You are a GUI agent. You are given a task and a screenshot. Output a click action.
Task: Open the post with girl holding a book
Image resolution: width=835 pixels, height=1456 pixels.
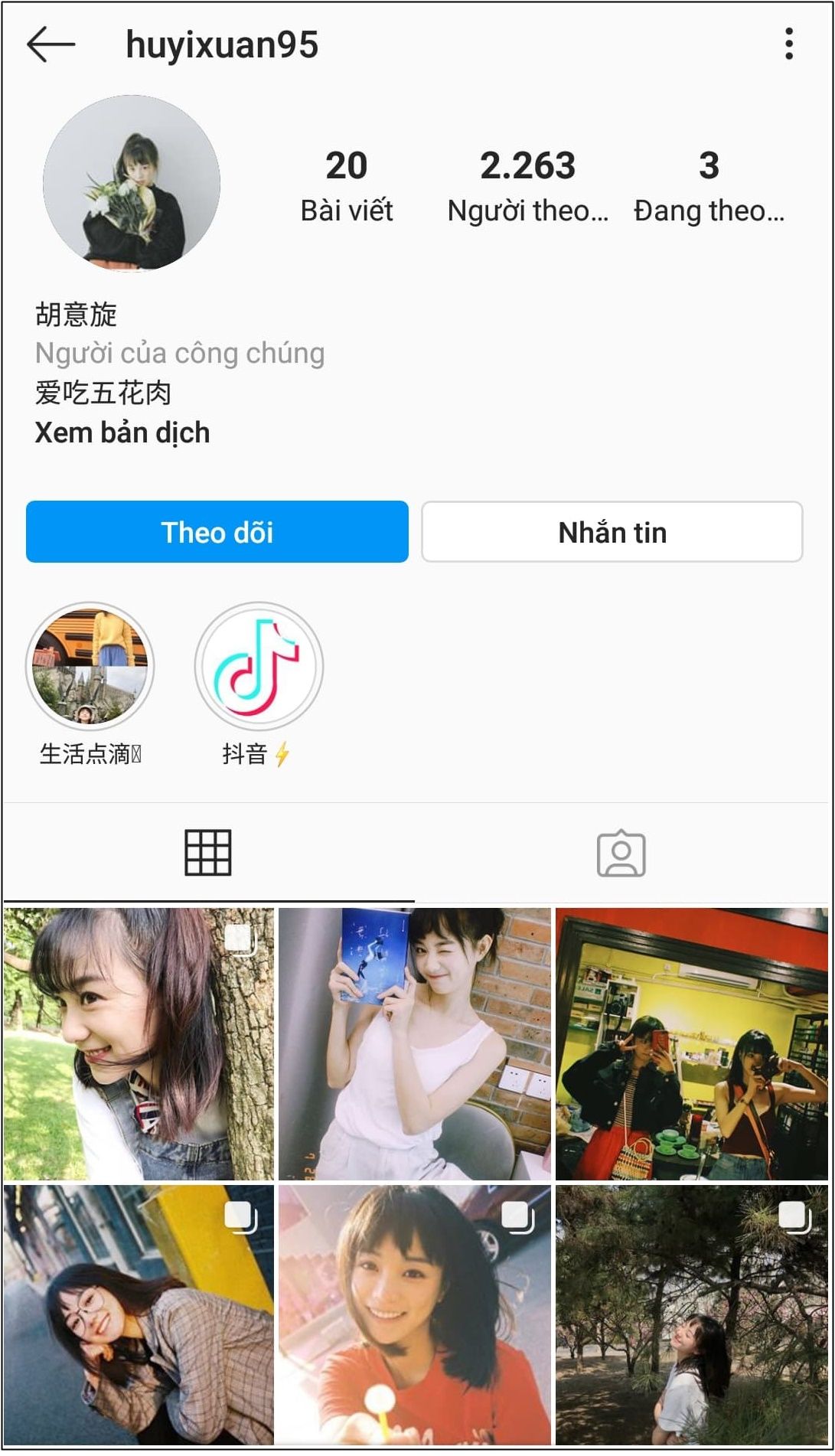coord(415,1044)
